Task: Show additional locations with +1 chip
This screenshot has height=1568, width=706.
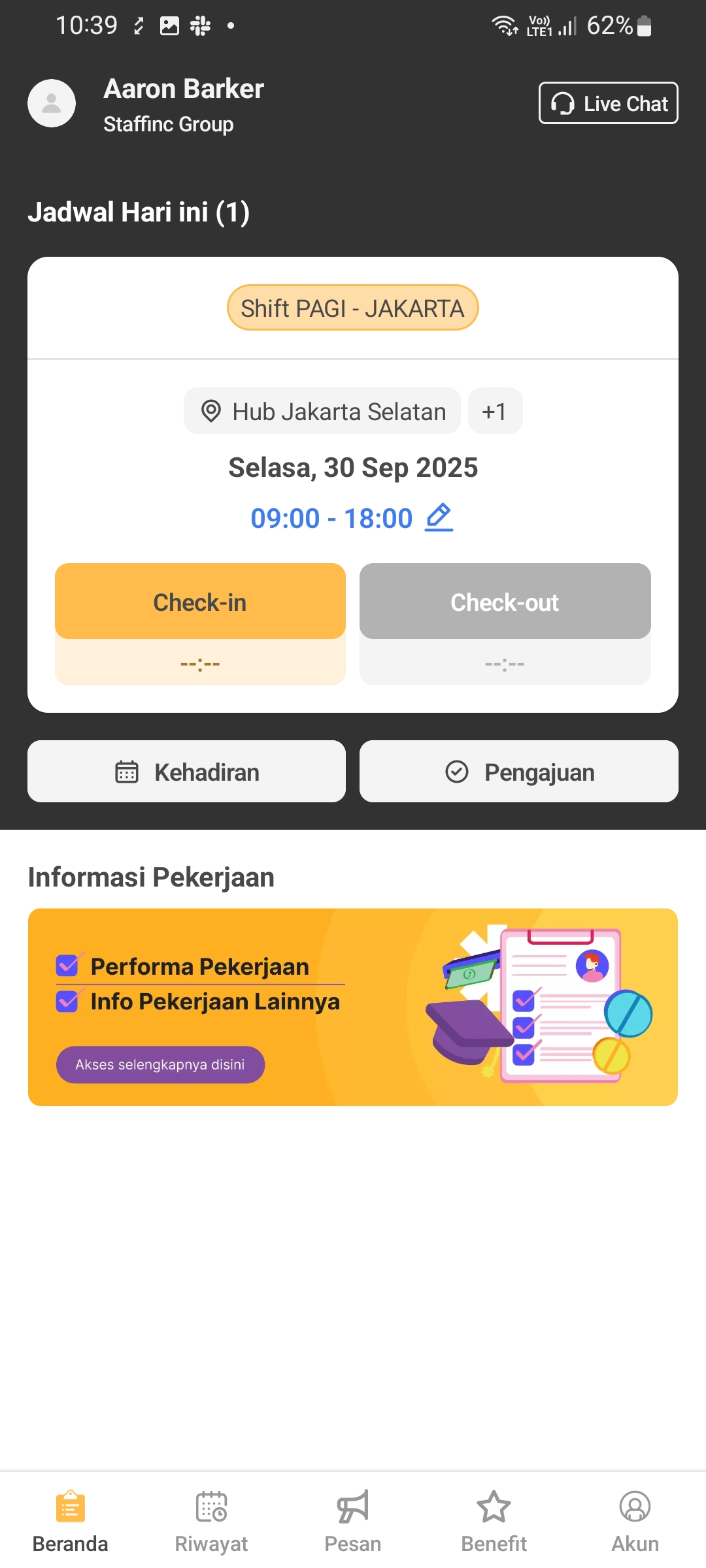Action: coord(495,411)
